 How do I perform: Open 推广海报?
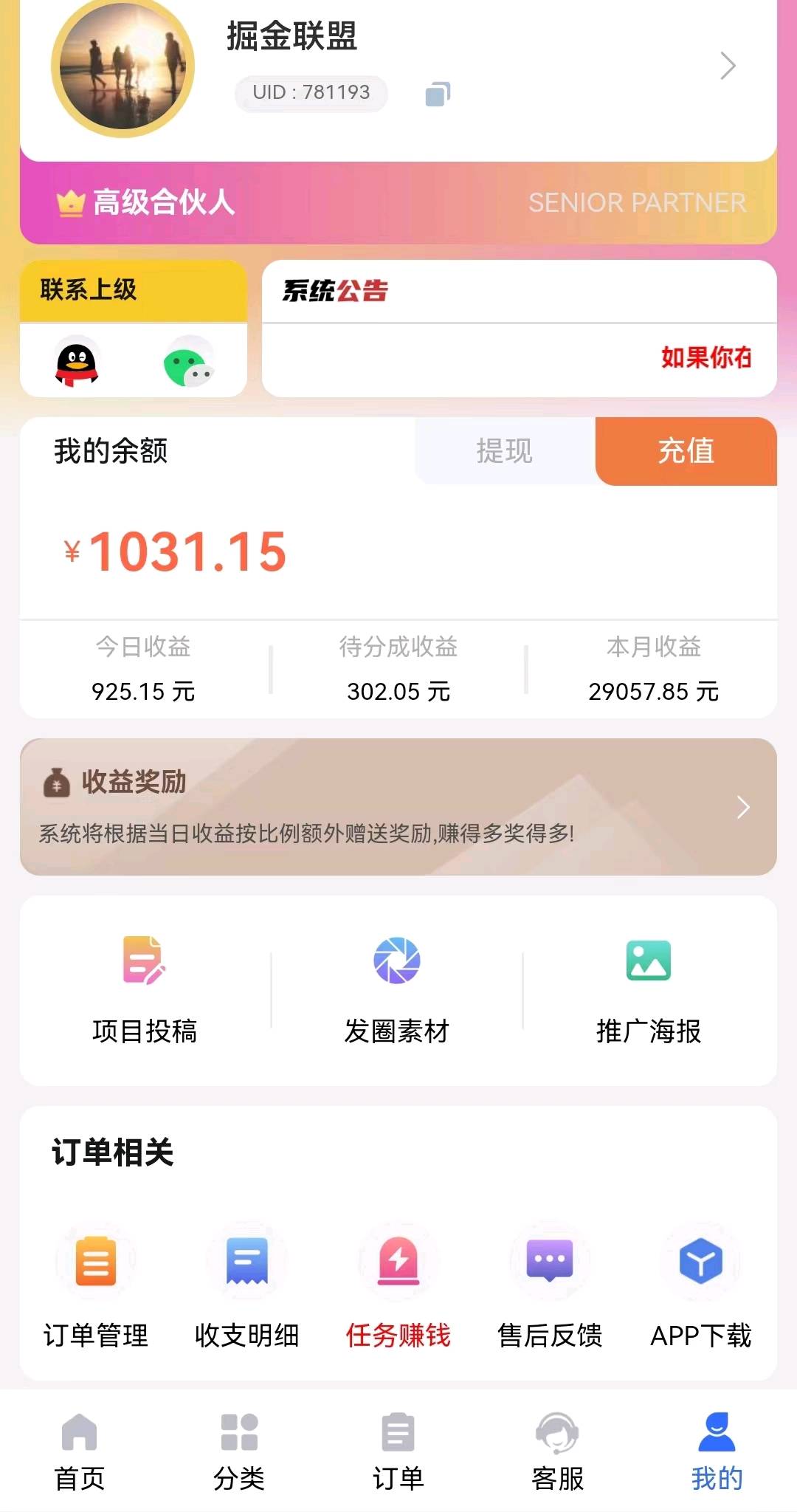(x=649, y=989)
